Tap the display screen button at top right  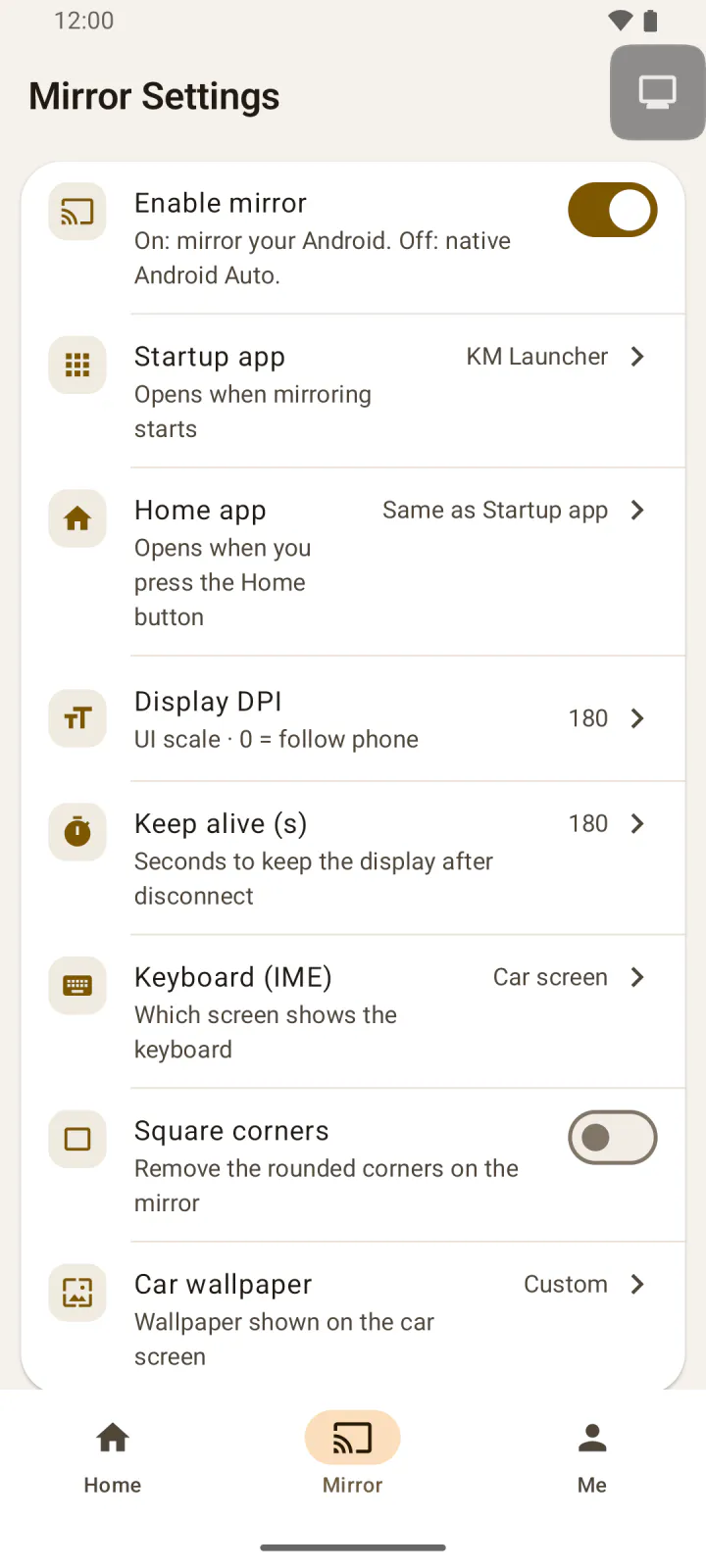(x=657, y=92)
